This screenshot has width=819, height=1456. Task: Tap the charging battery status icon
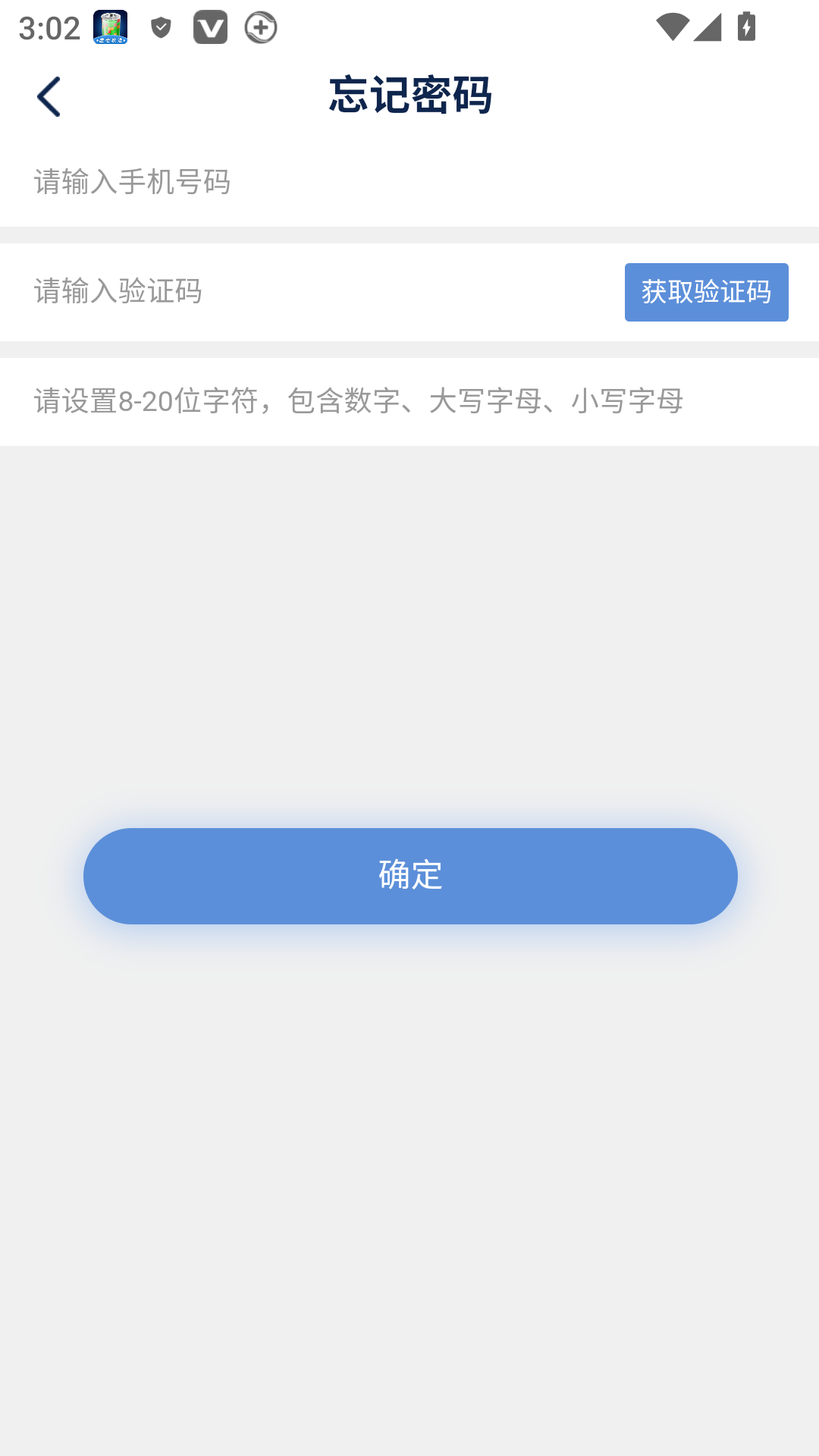coord(745,25)
